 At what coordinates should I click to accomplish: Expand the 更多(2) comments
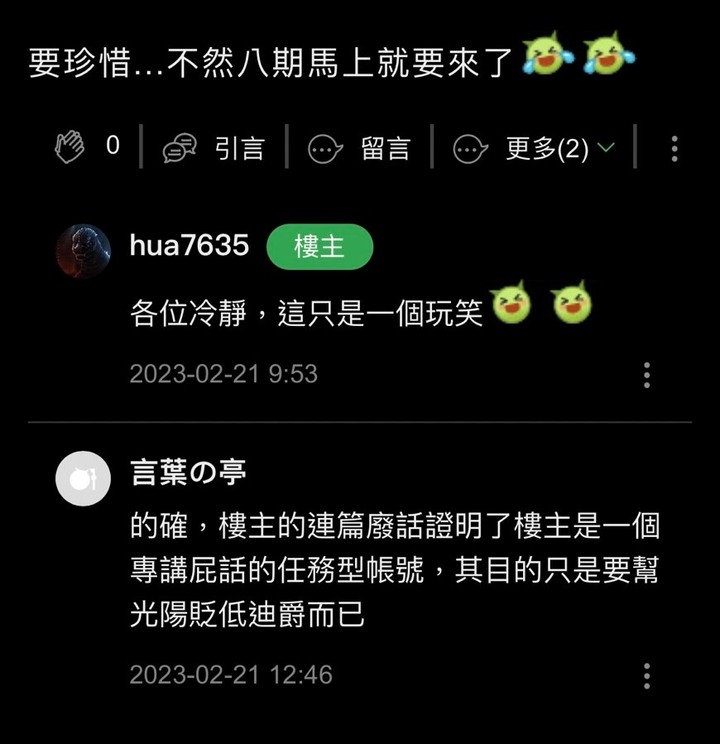[x=534, y=148]
